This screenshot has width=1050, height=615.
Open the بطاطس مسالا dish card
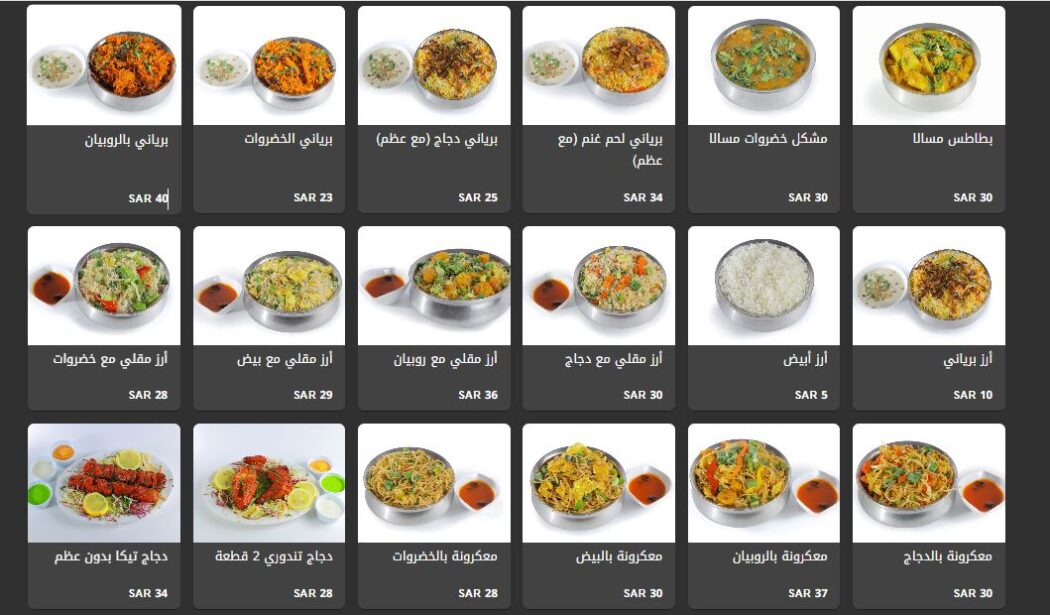click(x=928, y=110)
